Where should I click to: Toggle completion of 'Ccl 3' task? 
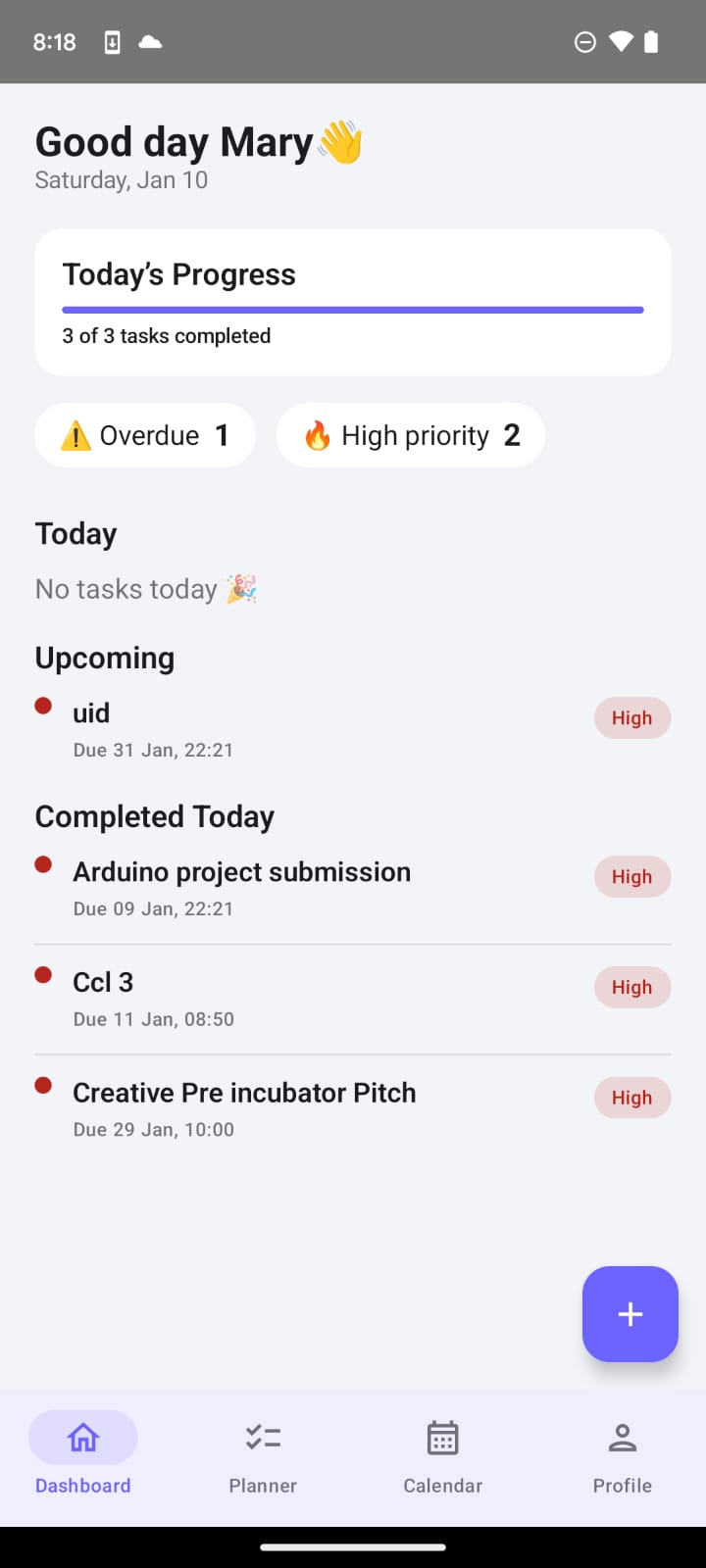pyautogui.click(x=42, y=974)
